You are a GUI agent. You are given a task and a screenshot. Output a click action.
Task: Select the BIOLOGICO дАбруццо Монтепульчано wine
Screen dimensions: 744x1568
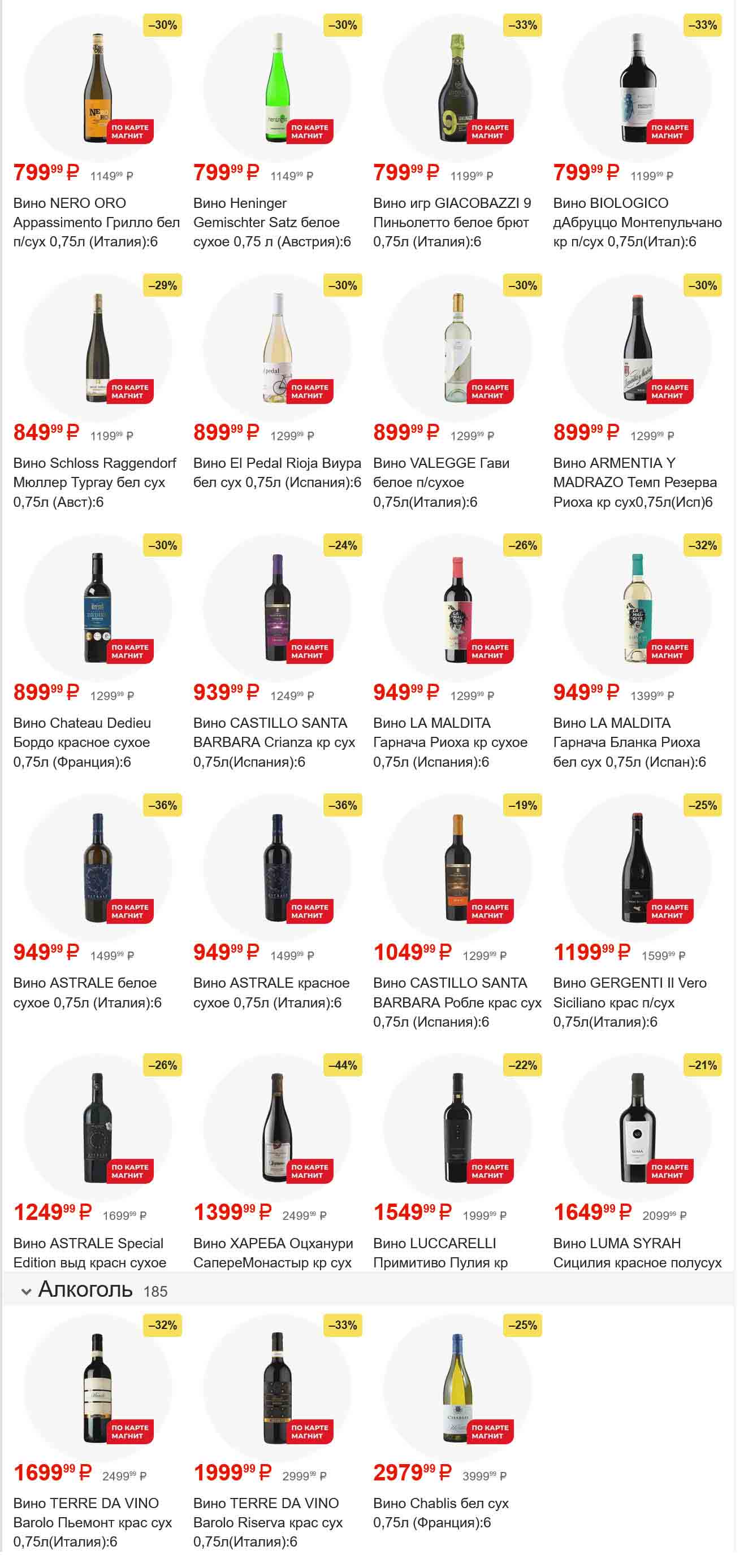(637, 222)
